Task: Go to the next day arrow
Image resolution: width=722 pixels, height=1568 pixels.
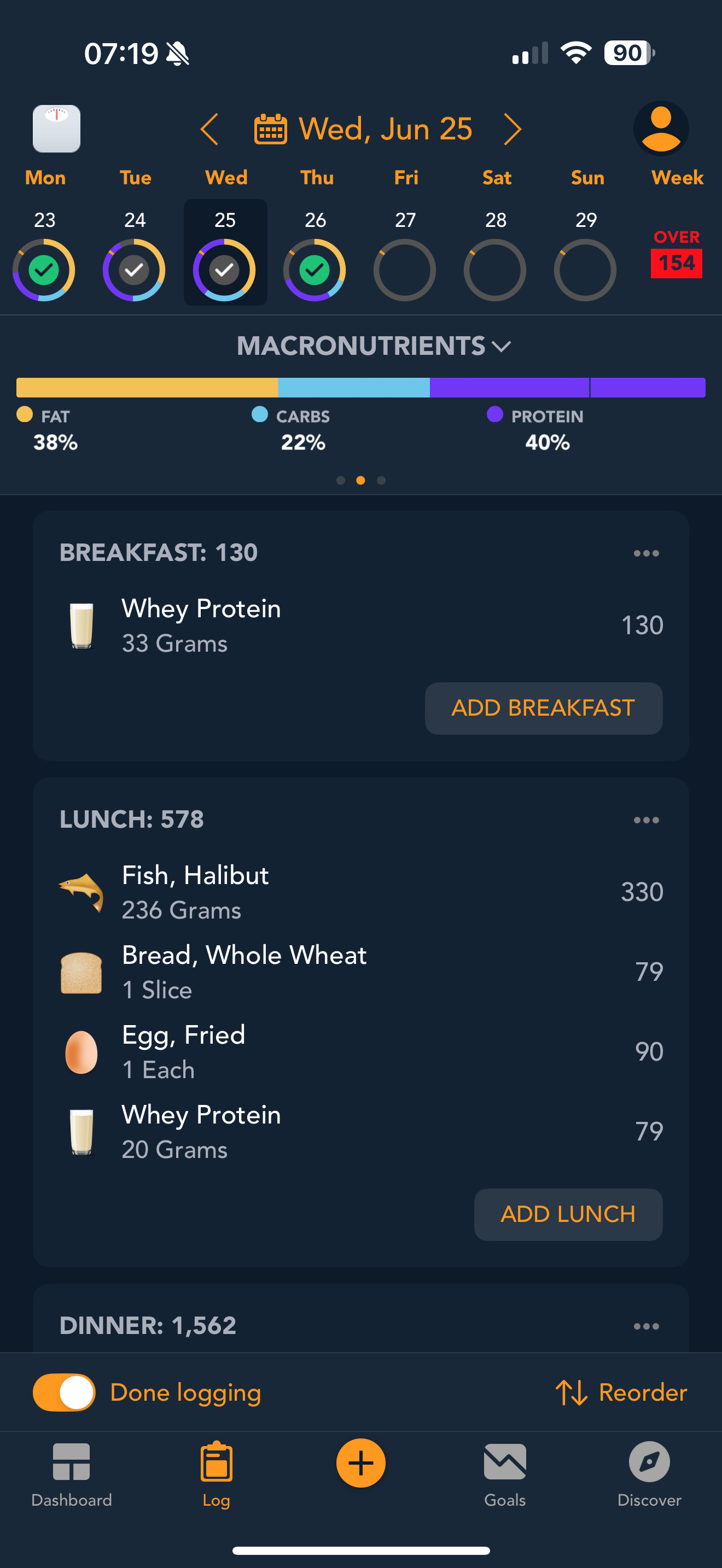Action: coord(512,129)
